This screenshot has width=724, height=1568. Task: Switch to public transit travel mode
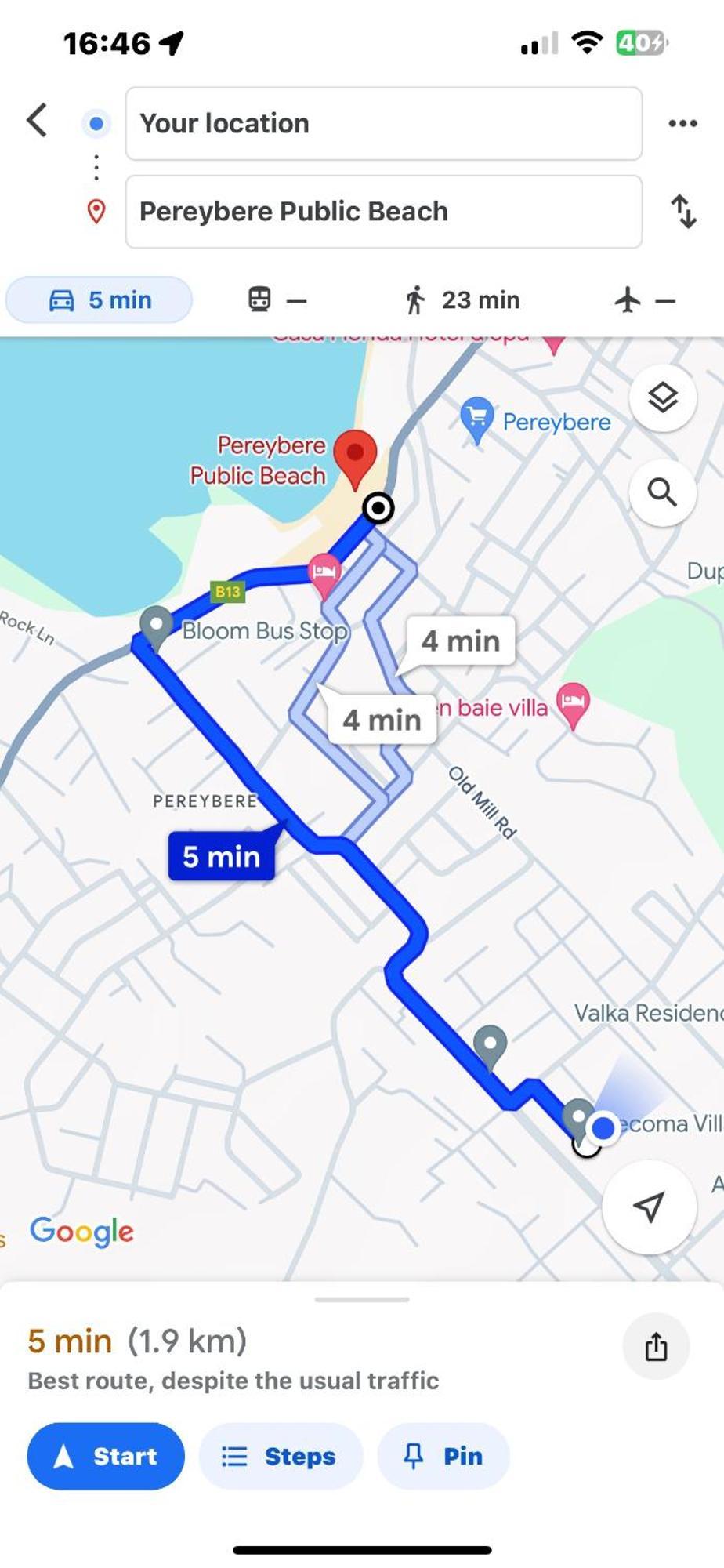pyautogui.click(x=277, y=299)
